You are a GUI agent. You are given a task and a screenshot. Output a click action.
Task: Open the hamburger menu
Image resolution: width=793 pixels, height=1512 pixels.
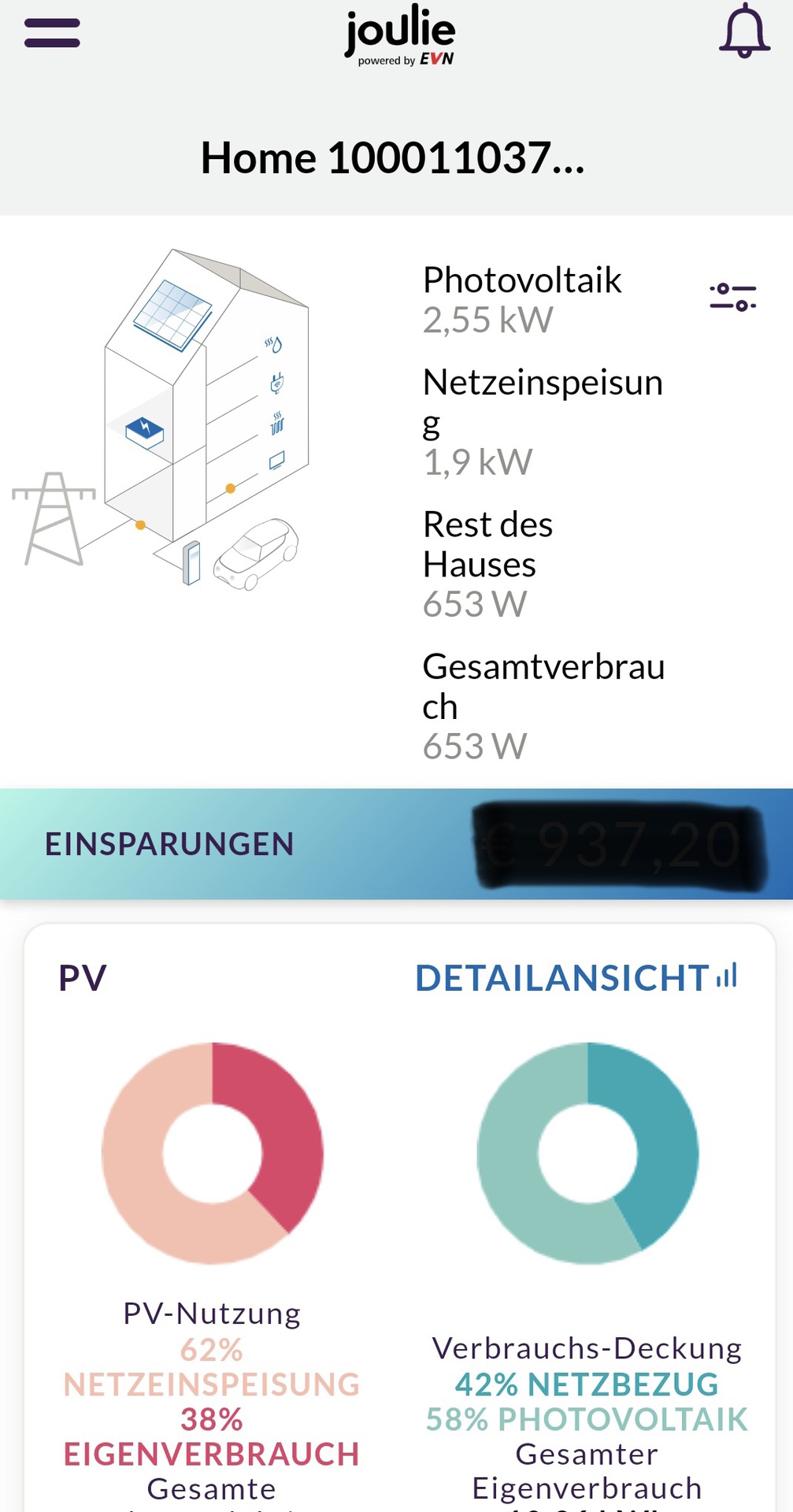click(x=52, y=33)
